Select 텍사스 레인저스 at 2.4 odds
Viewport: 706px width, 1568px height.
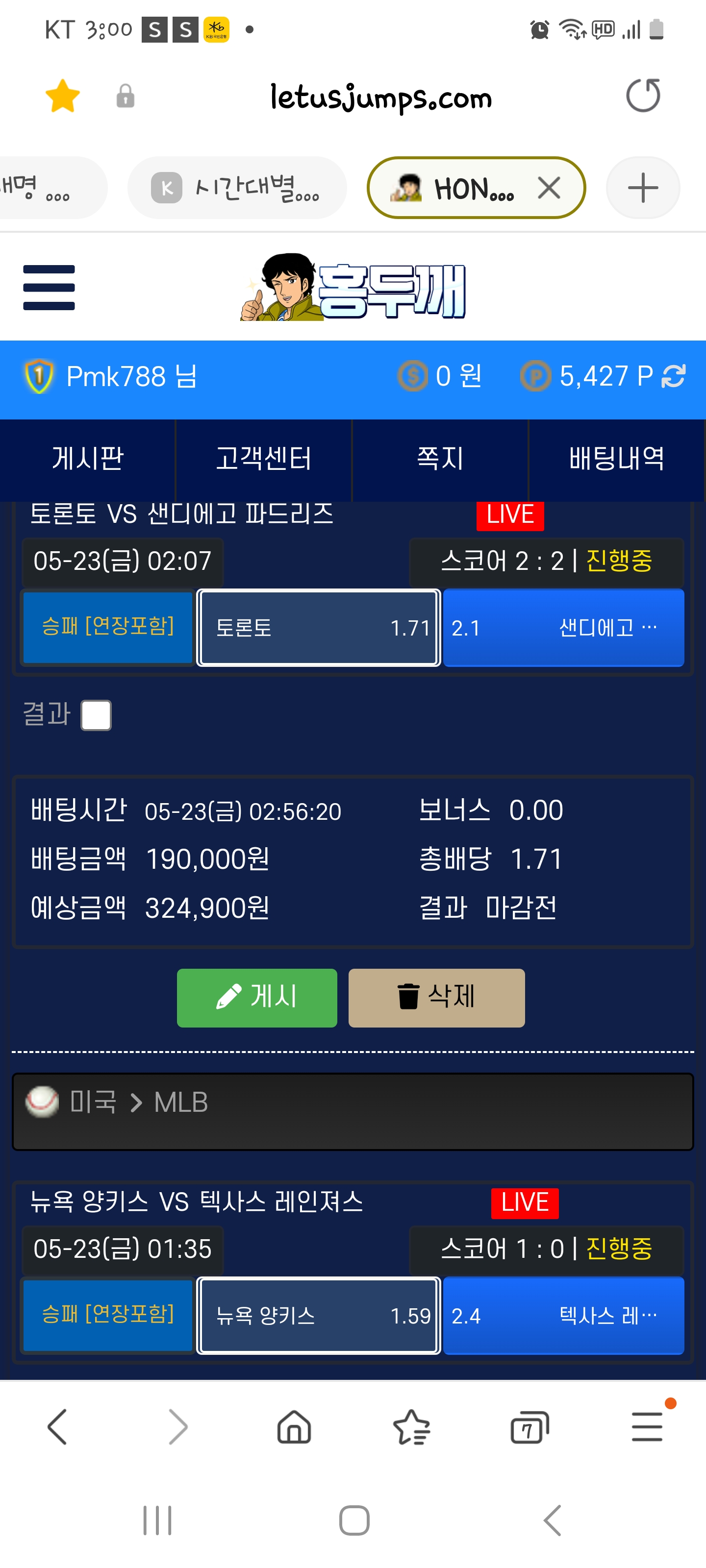[x=563, y=1315]
